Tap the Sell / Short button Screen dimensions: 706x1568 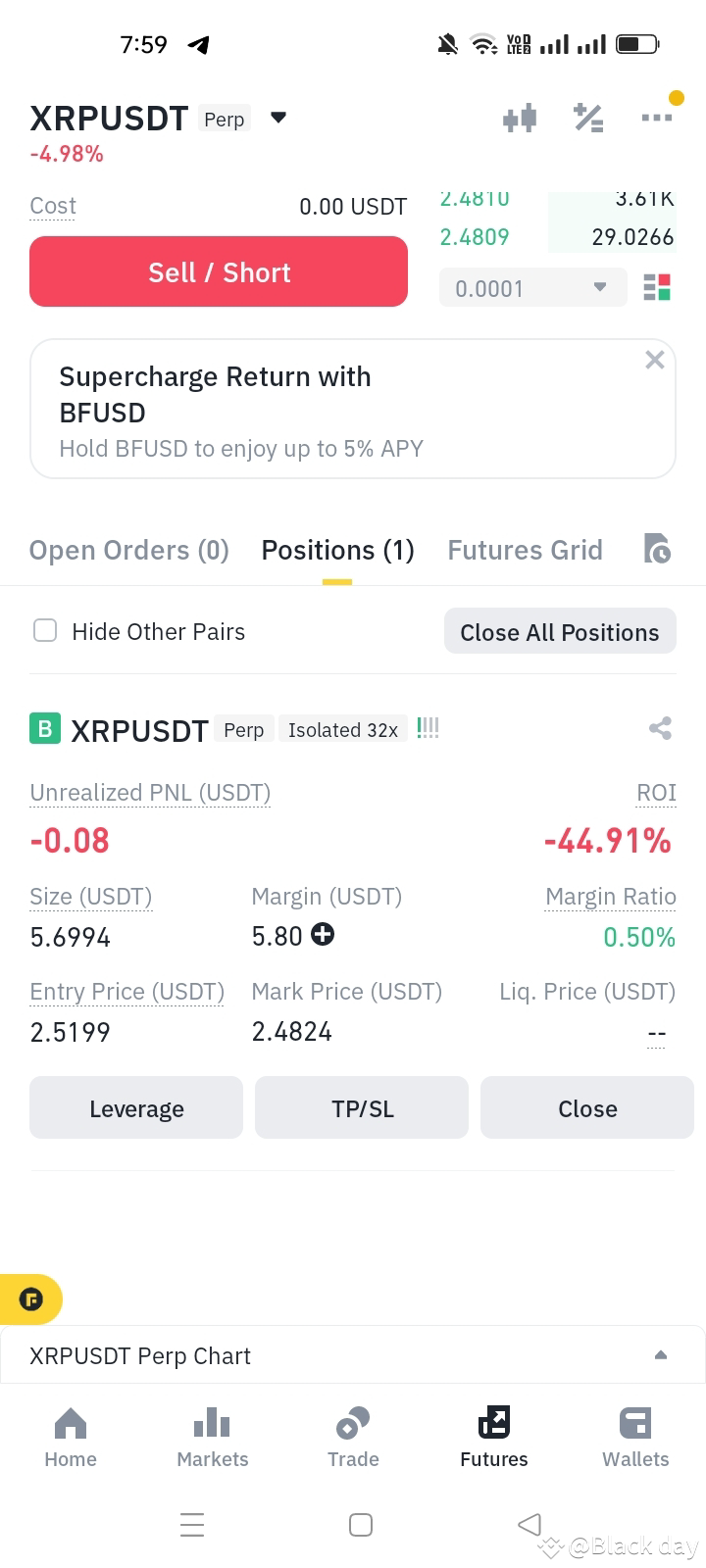coord(219,271)
